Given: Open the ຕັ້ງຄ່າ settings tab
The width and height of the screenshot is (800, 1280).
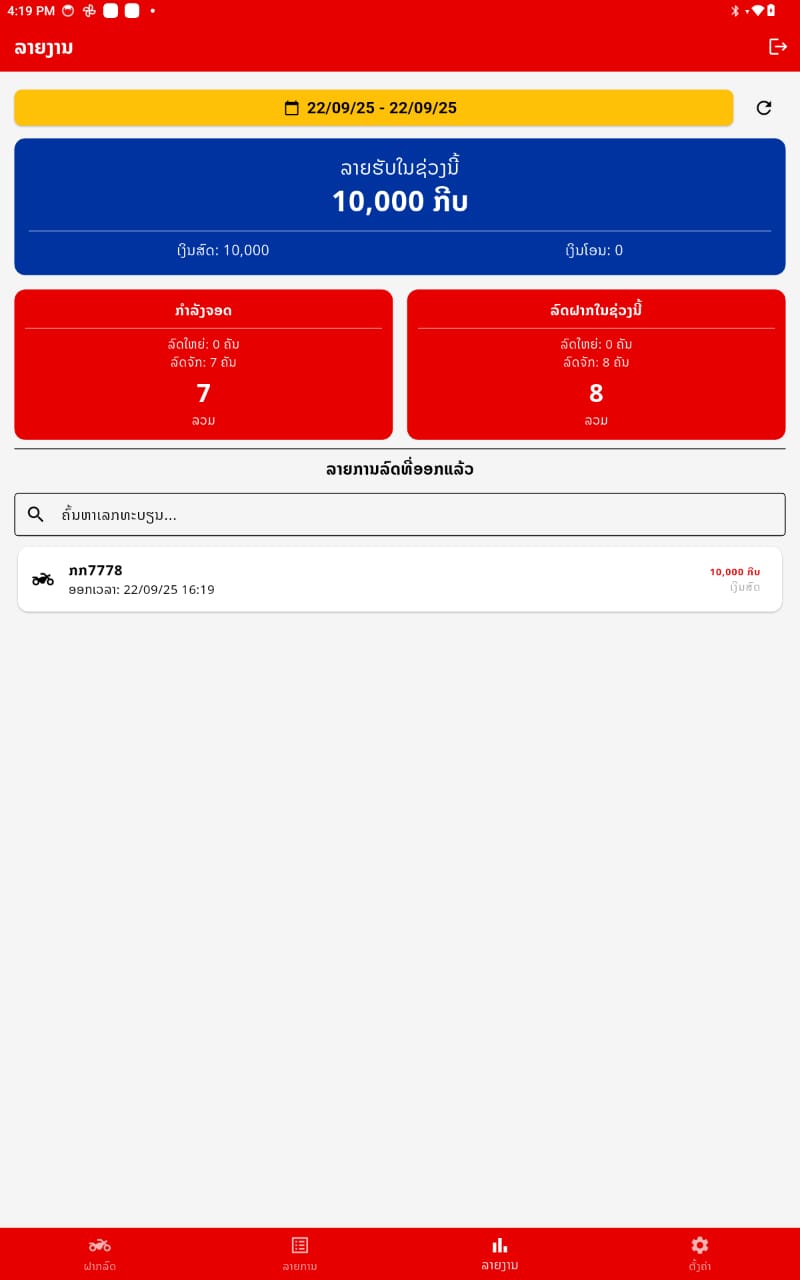Looking at the screenshot, I should pyautogui.click(x=700, y=1253).
